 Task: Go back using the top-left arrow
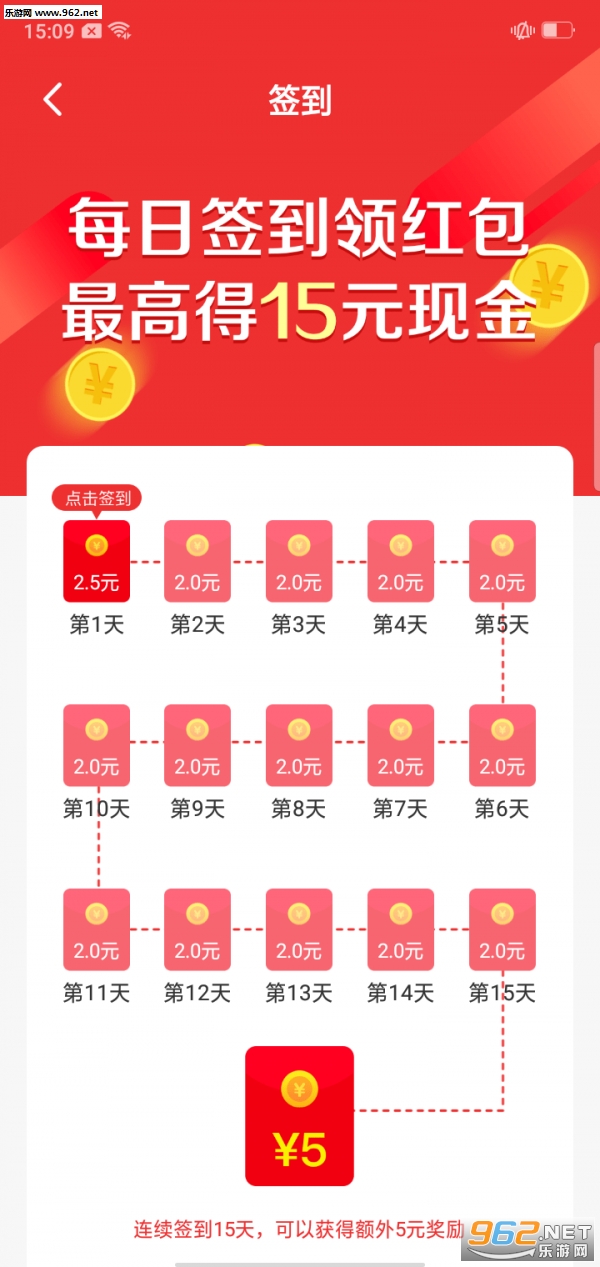click(x=53, y=100)
